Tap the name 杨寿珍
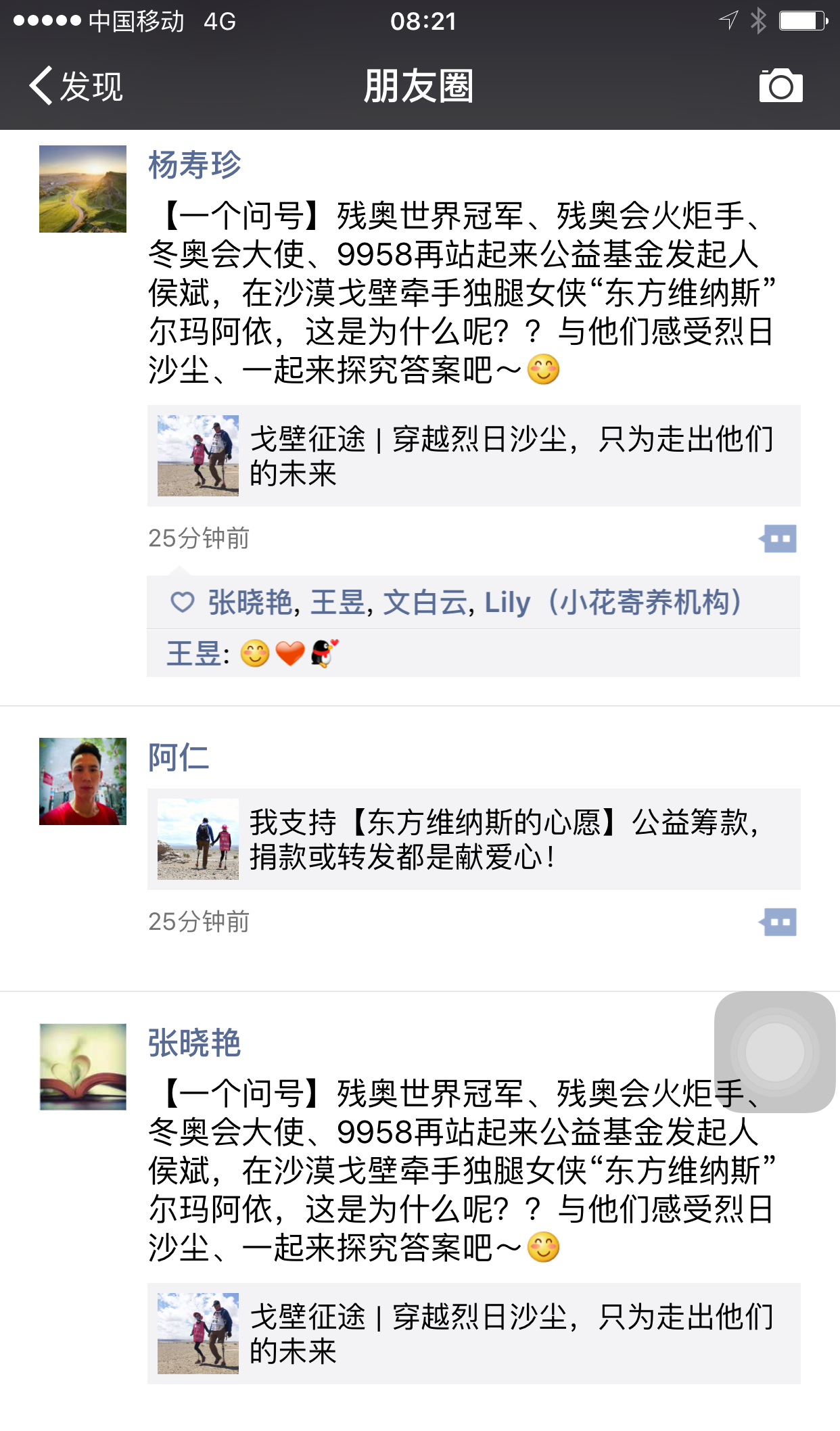This screenshot has height=1431, width=840. (195, 165)
